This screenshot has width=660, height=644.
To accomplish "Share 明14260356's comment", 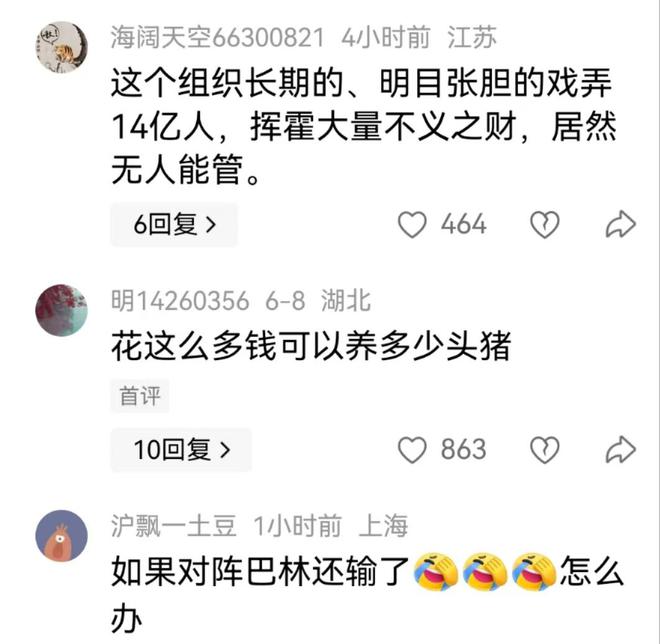I will click(x=621, y=450).
